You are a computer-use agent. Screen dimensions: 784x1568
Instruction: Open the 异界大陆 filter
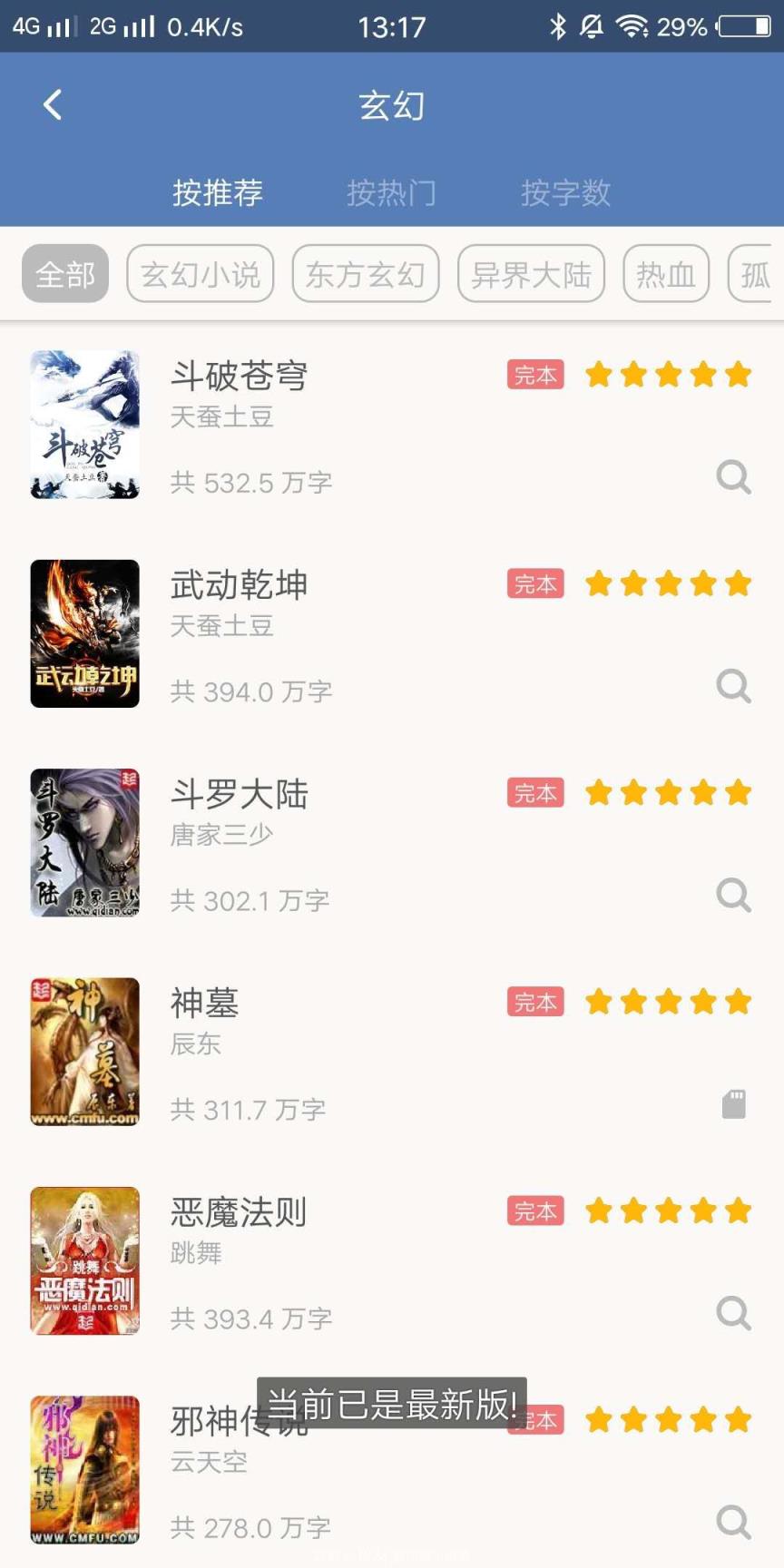[x=531, y=274]
